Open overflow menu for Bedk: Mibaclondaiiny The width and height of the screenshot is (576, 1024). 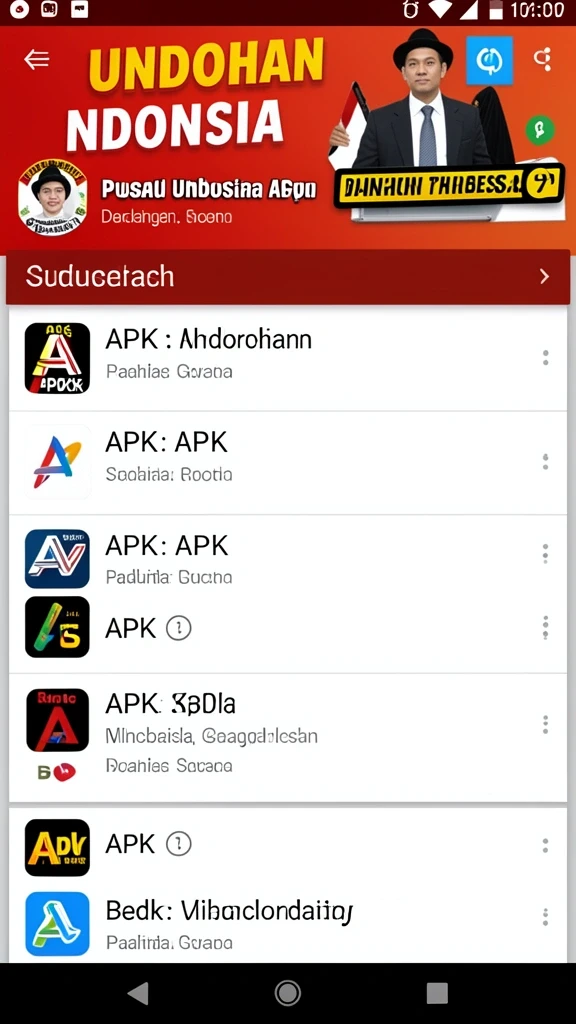pos(545,918)
